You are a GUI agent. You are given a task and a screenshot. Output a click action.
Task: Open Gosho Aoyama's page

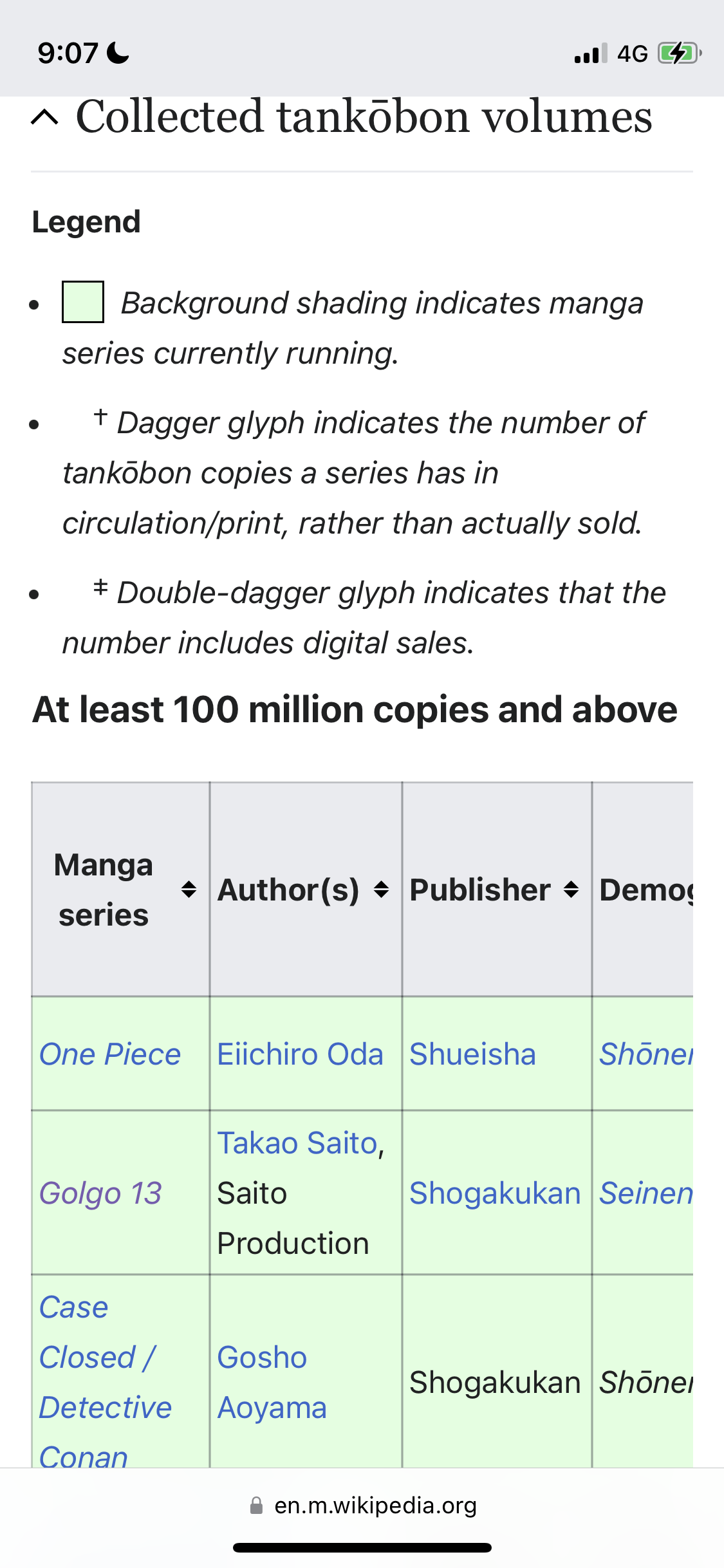(x=272, y=1383)
